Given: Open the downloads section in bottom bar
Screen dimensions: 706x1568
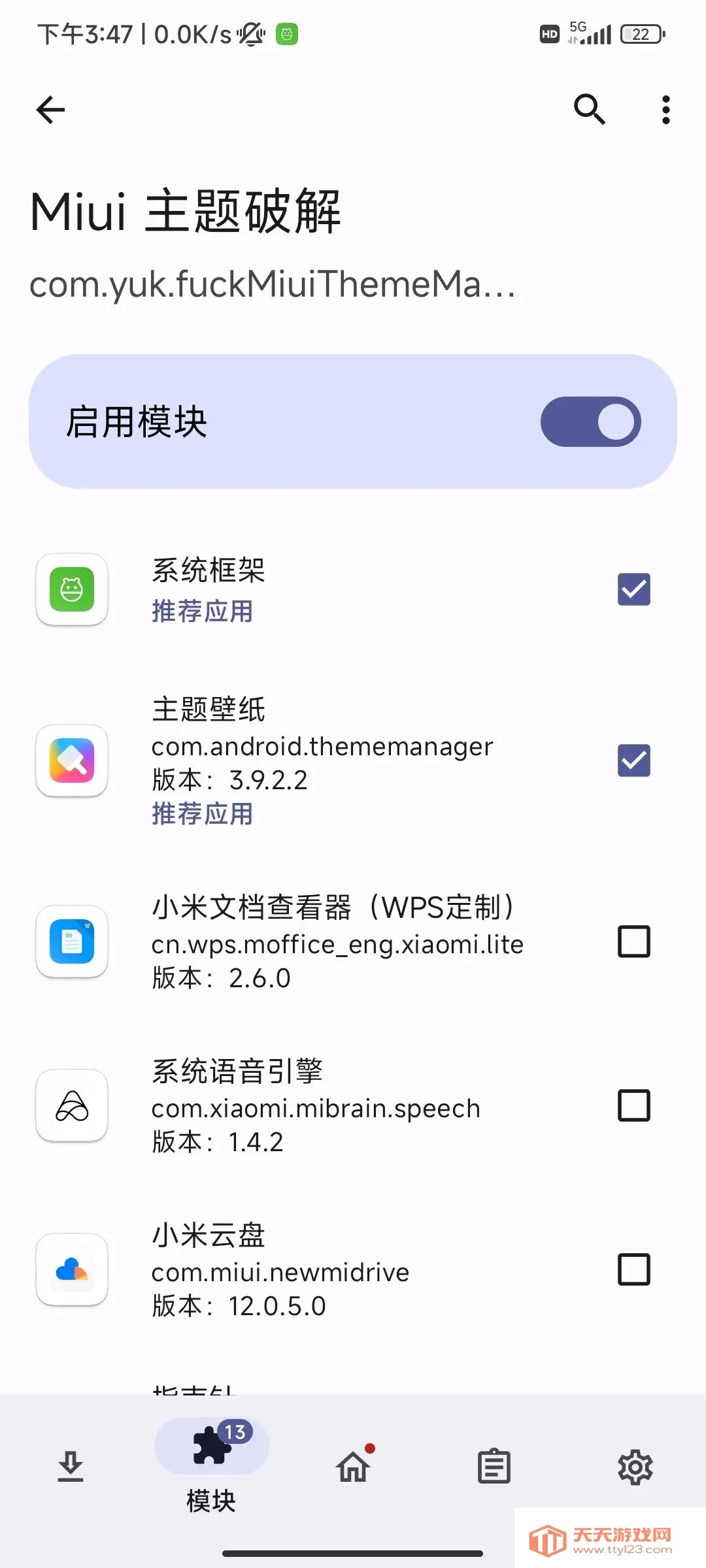Looking at the screenshot, I should [x=71, y=1466].
